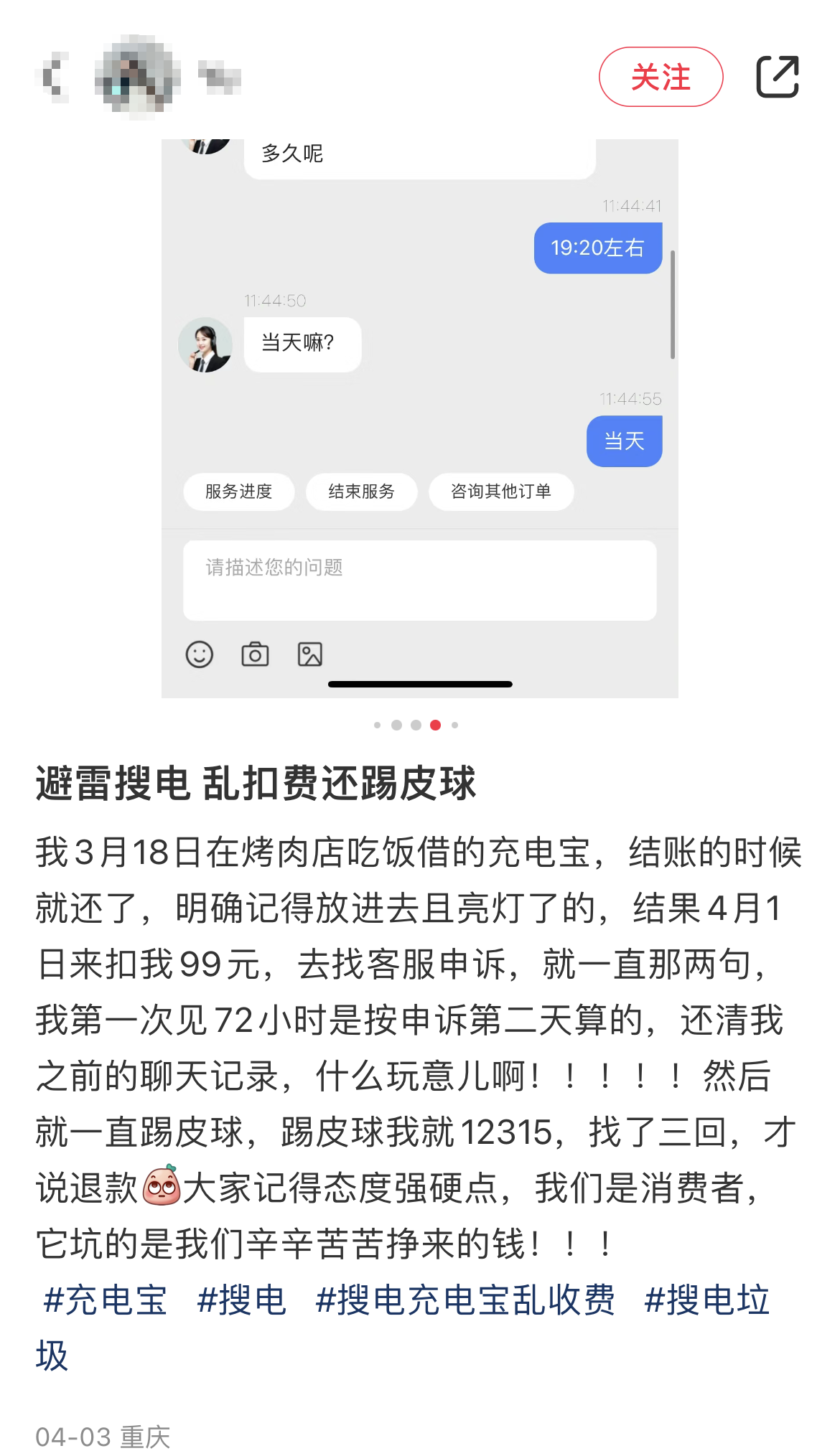This screenshot has height=1456, width=840.
Task: Follow the author with the 关注 button
Action: 661,77
